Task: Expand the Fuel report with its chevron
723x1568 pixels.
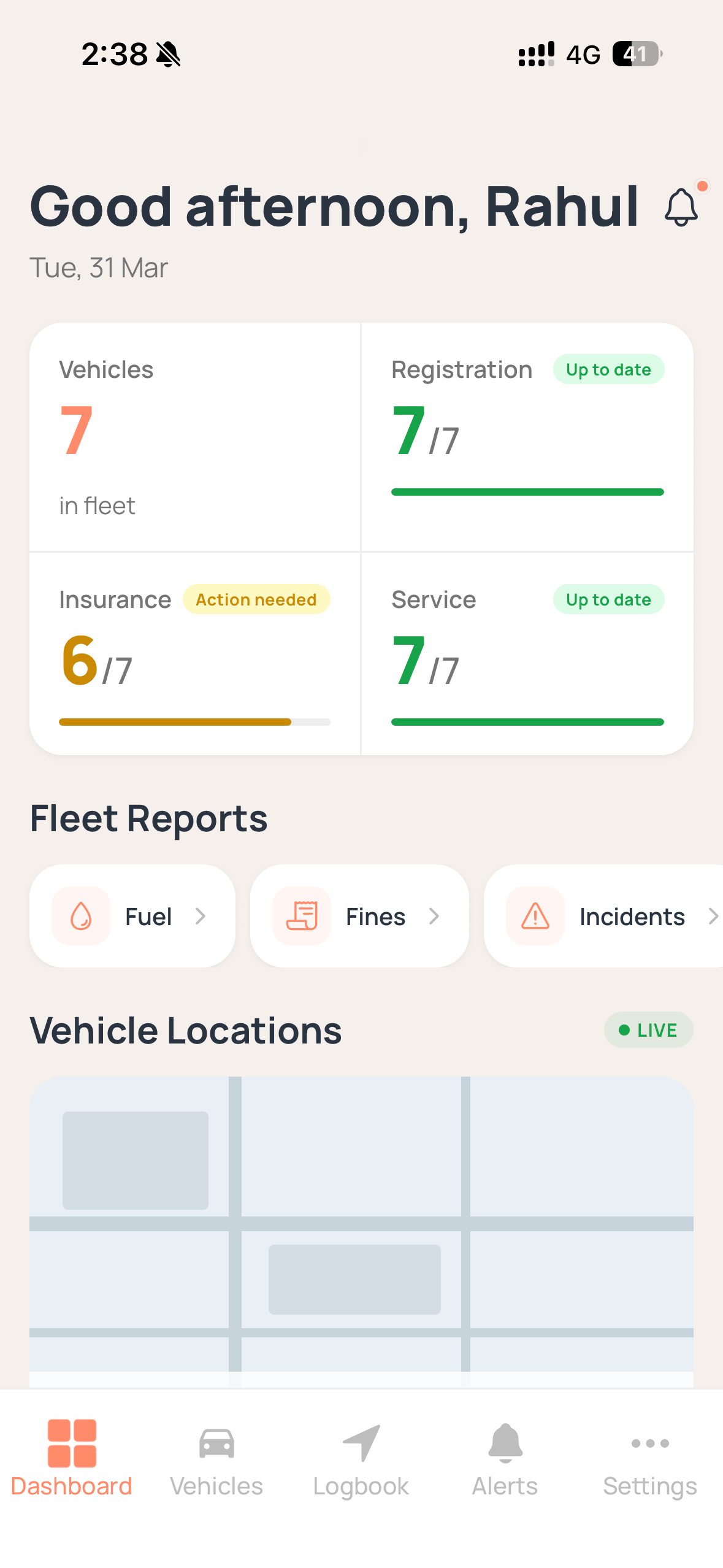Action: (203, 915)
